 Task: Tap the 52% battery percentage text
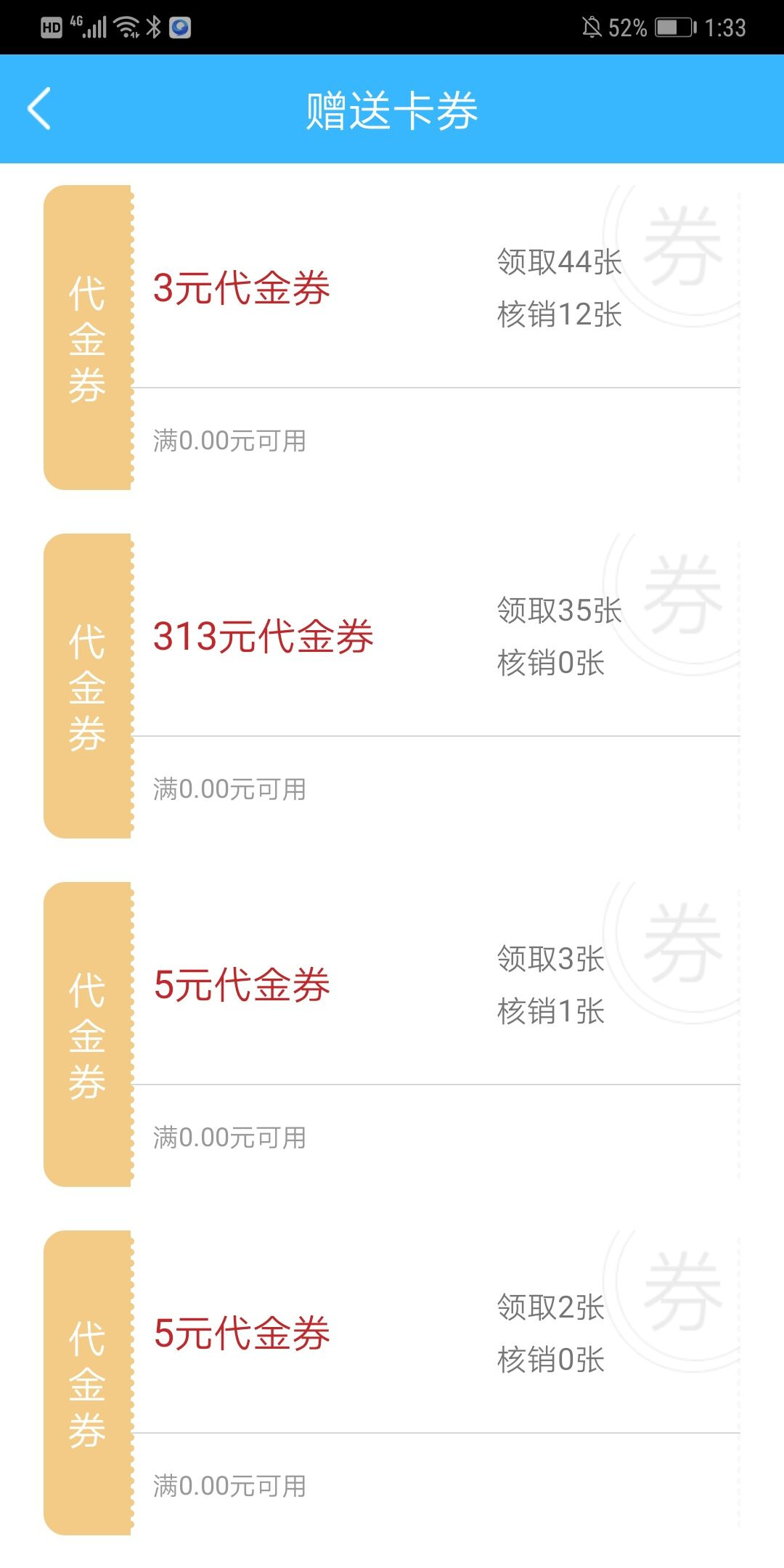pyautogui.click(x=629, y=26)
